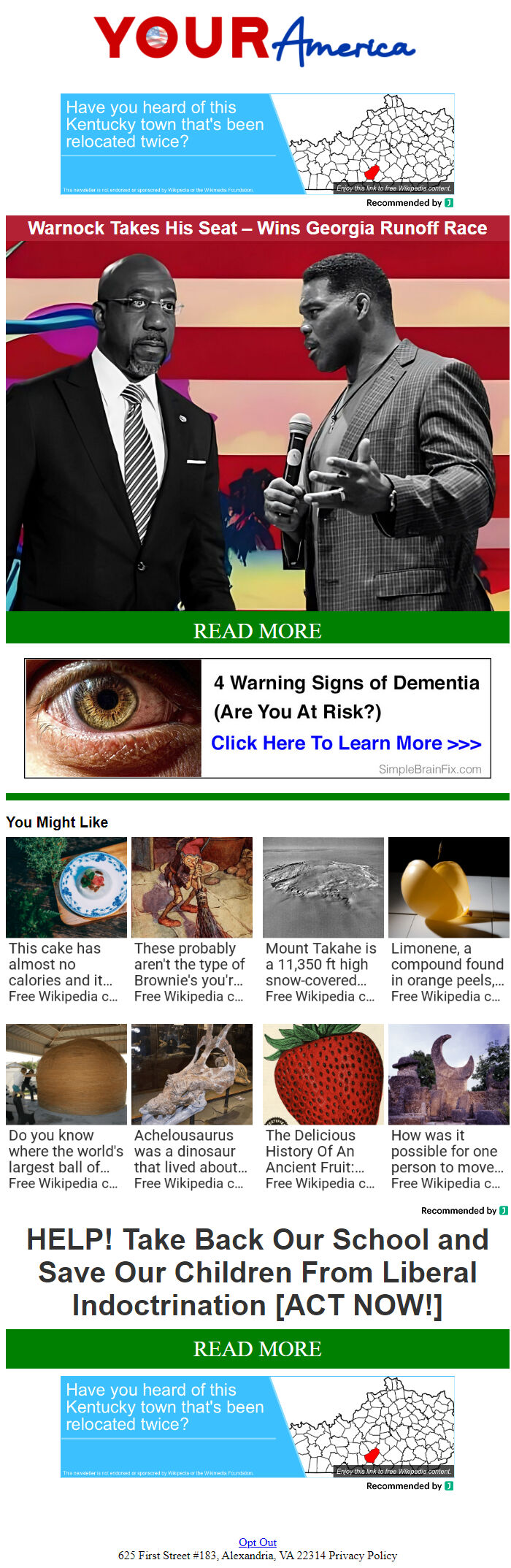Open the Limonene orange peels tile
This screenshot has width=511, height=1568.
click(448, 920)
